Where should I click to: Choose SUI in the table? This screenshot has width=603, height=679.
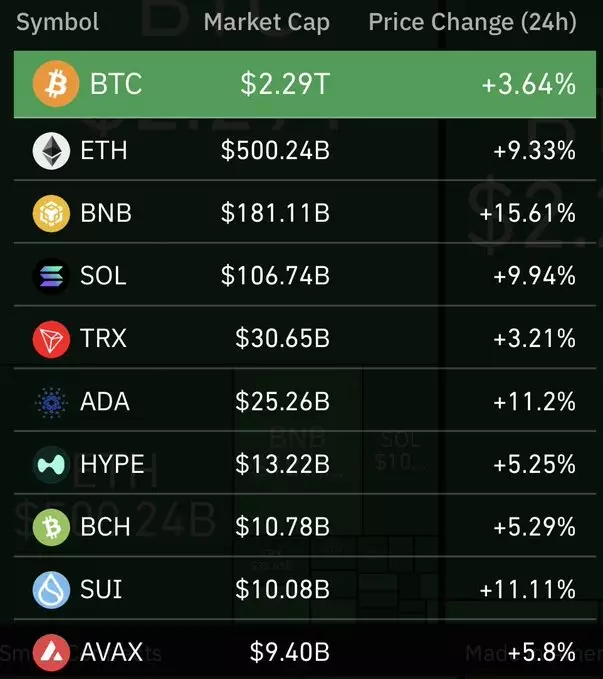tap(300, 589)
